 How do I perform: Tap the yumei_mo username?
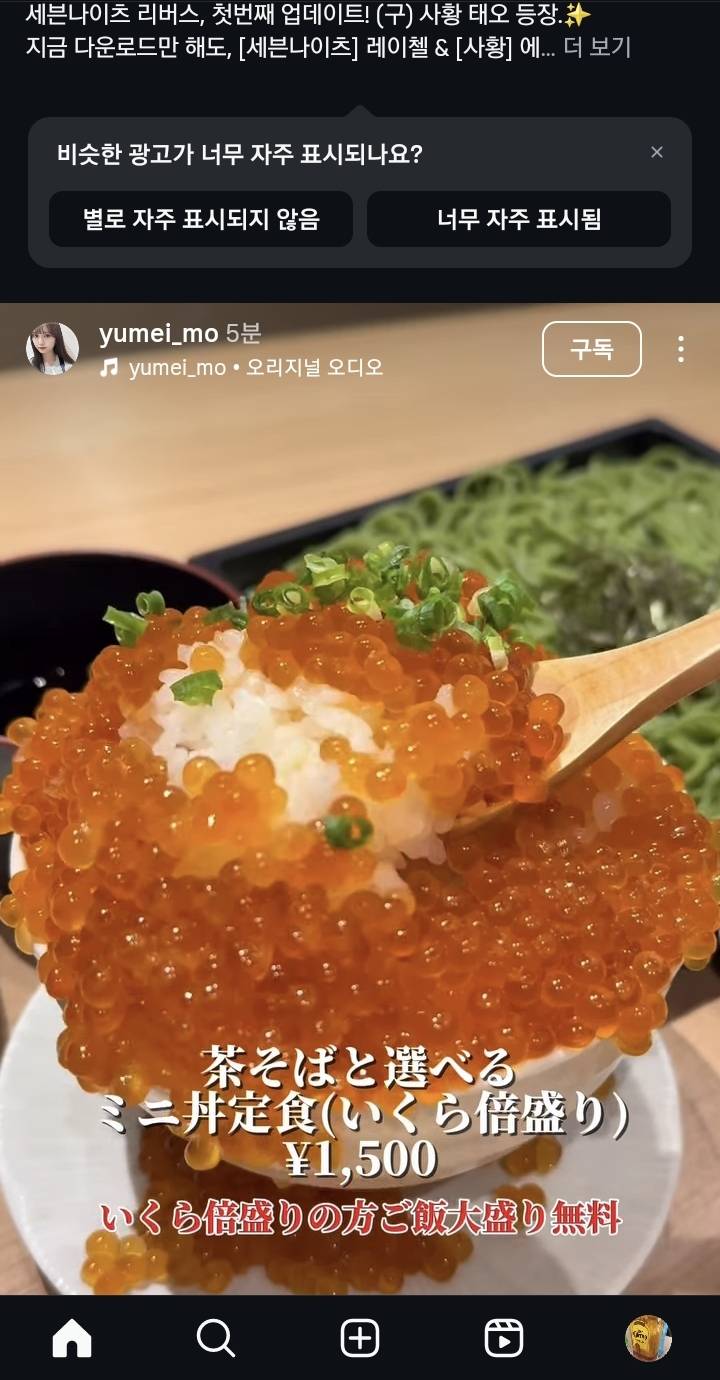[158, 334]
